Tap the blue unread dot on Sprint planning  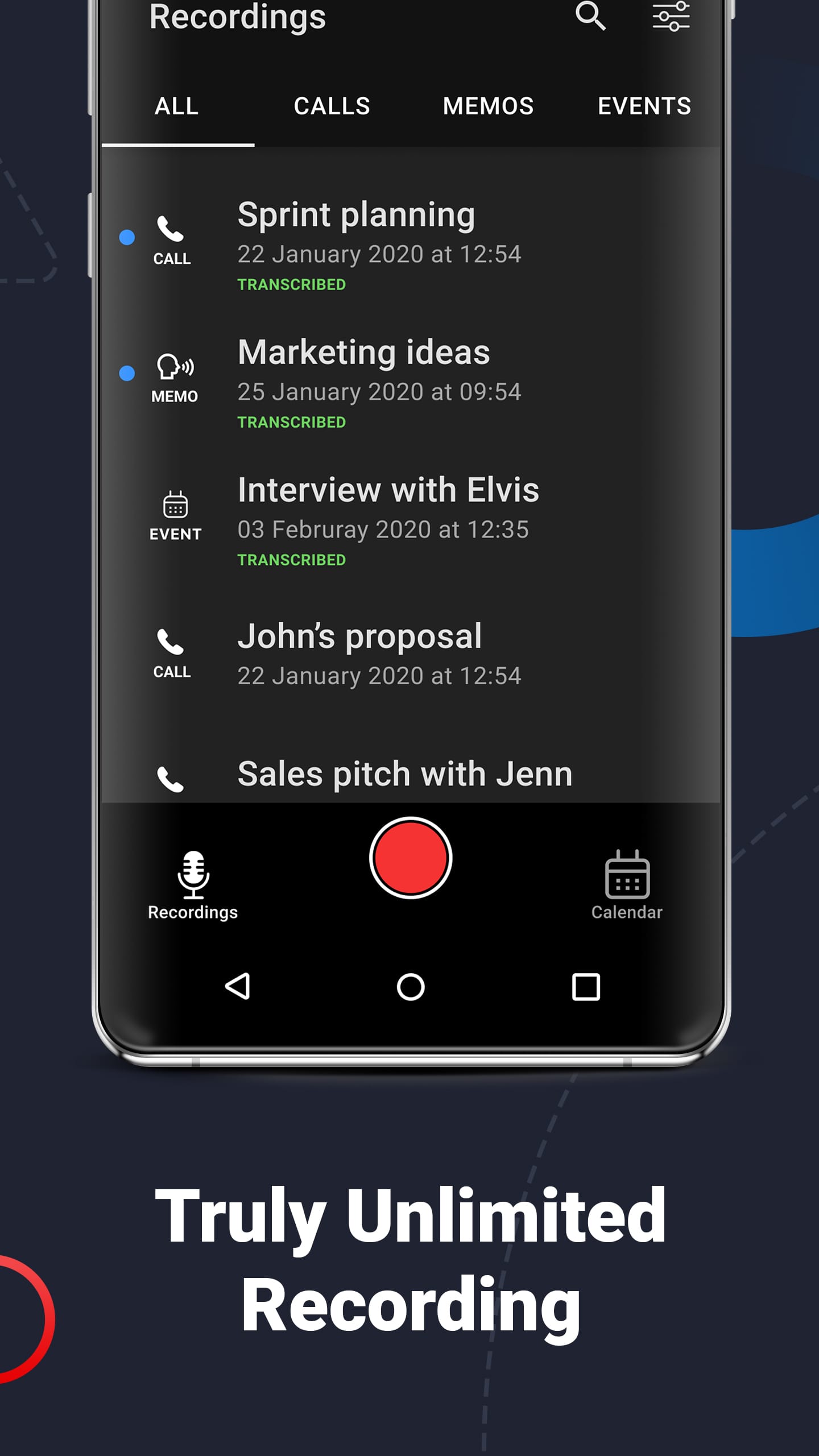pos(126,238)
